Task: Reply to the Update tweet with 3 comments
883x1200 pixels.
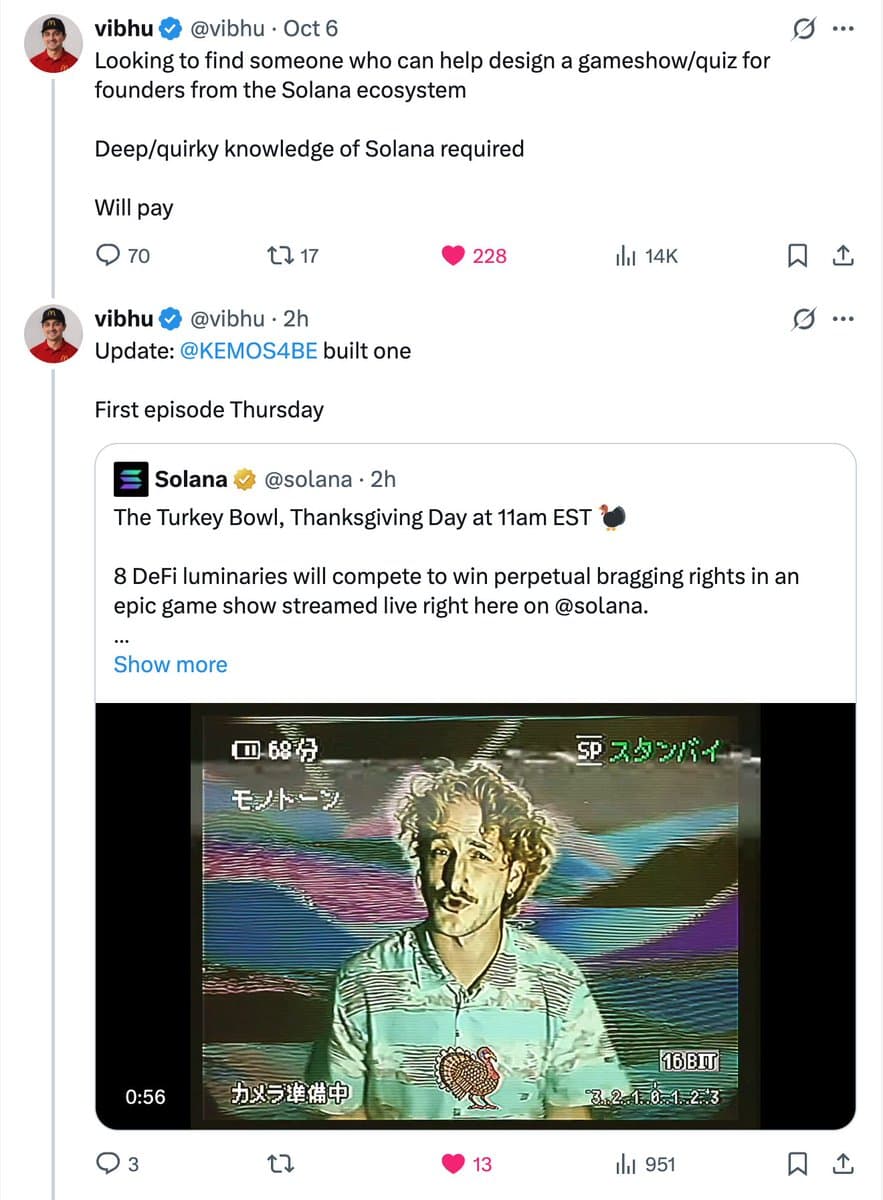Action: (x=108, y=1164)
